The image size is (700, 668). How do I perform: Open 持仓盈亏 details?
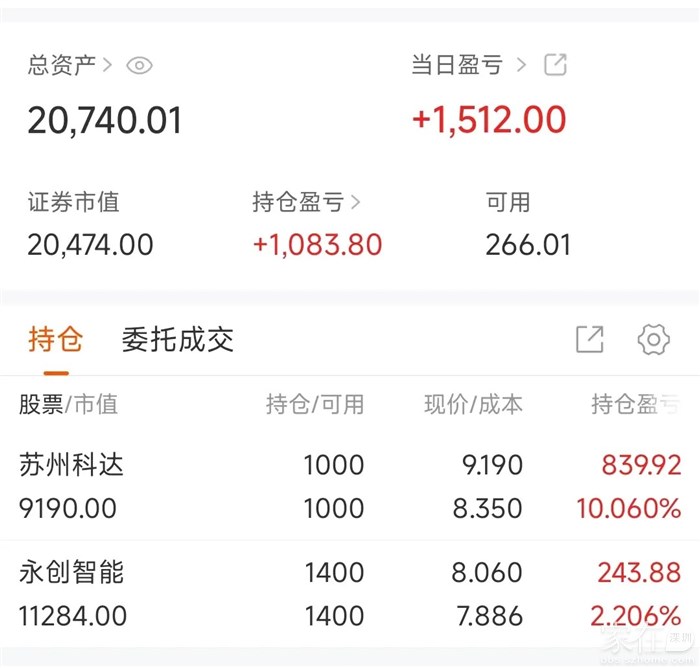pyautogui.click(x=305, y=202)
